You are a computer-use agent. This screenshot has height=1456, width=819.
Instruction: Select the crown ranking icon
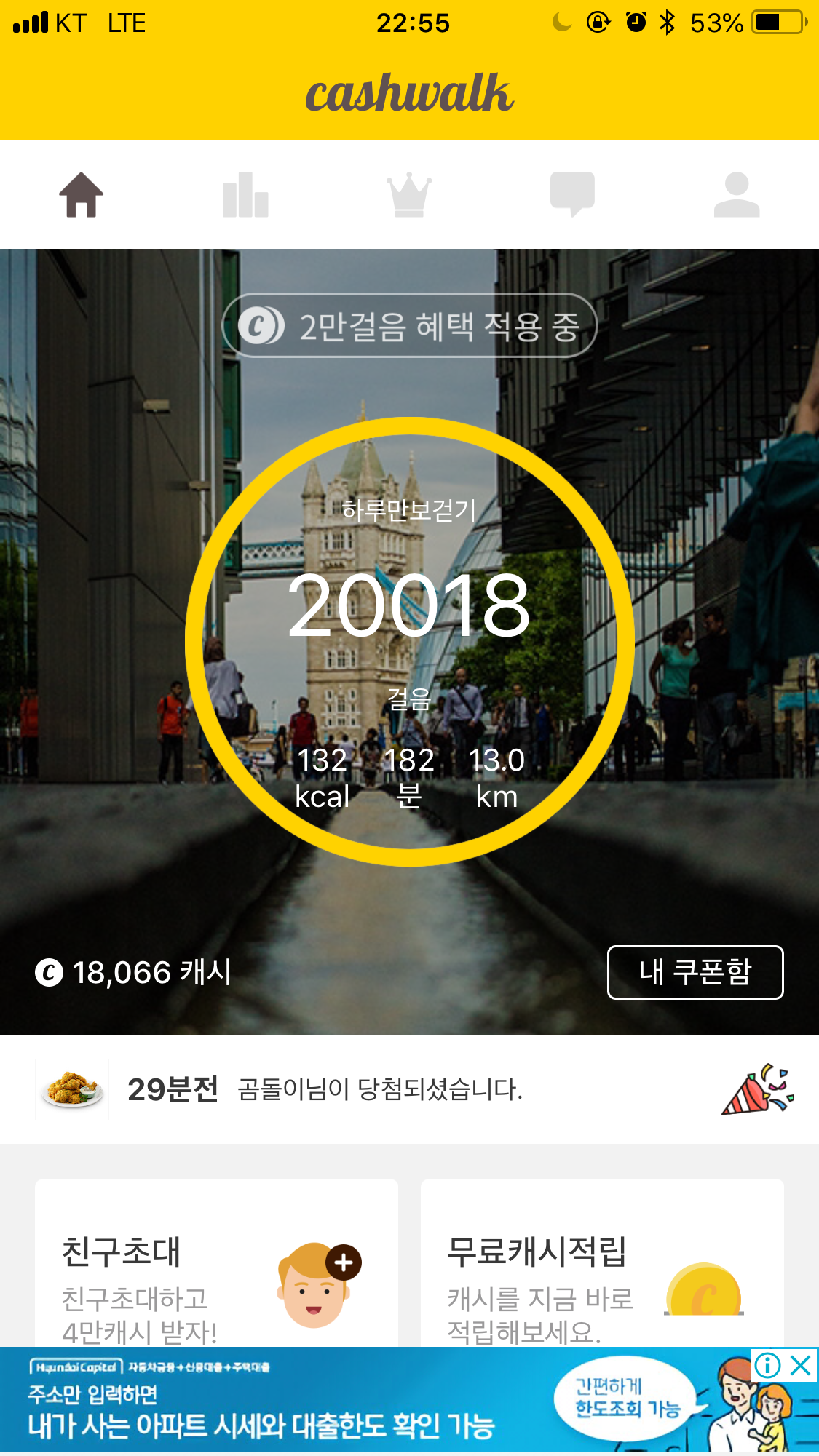click(409, 194)
